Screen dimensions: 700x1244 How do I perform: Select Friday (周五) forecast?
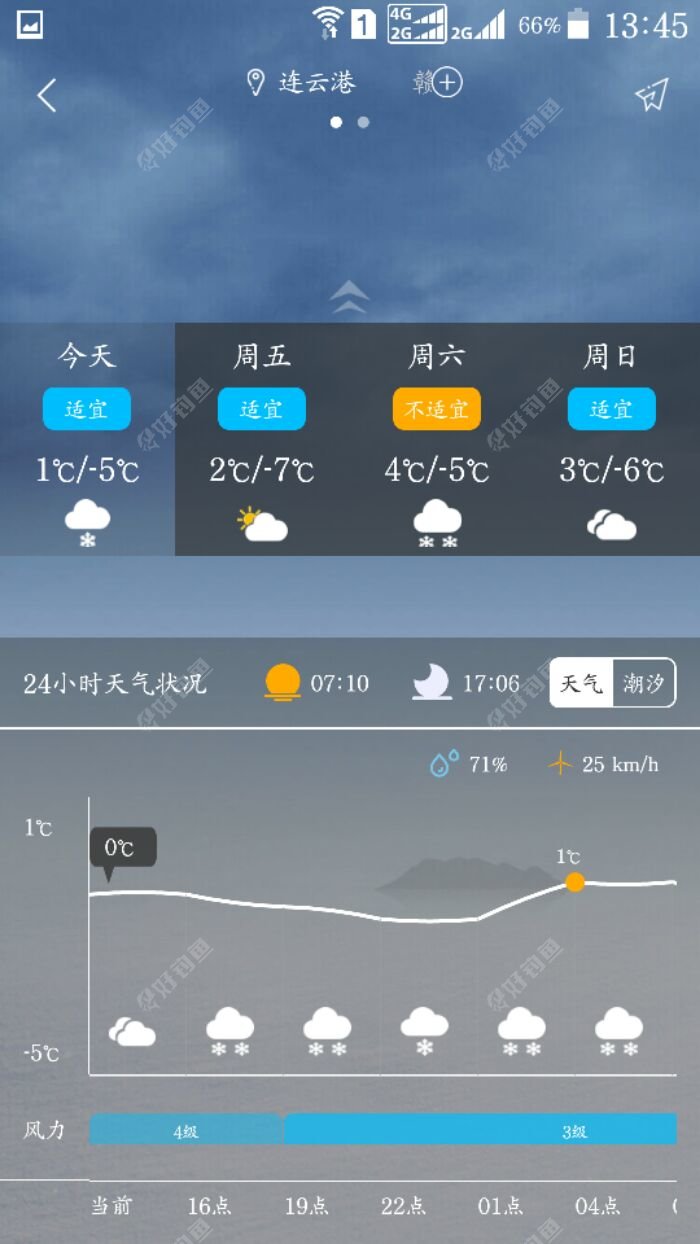coord(262,438)
